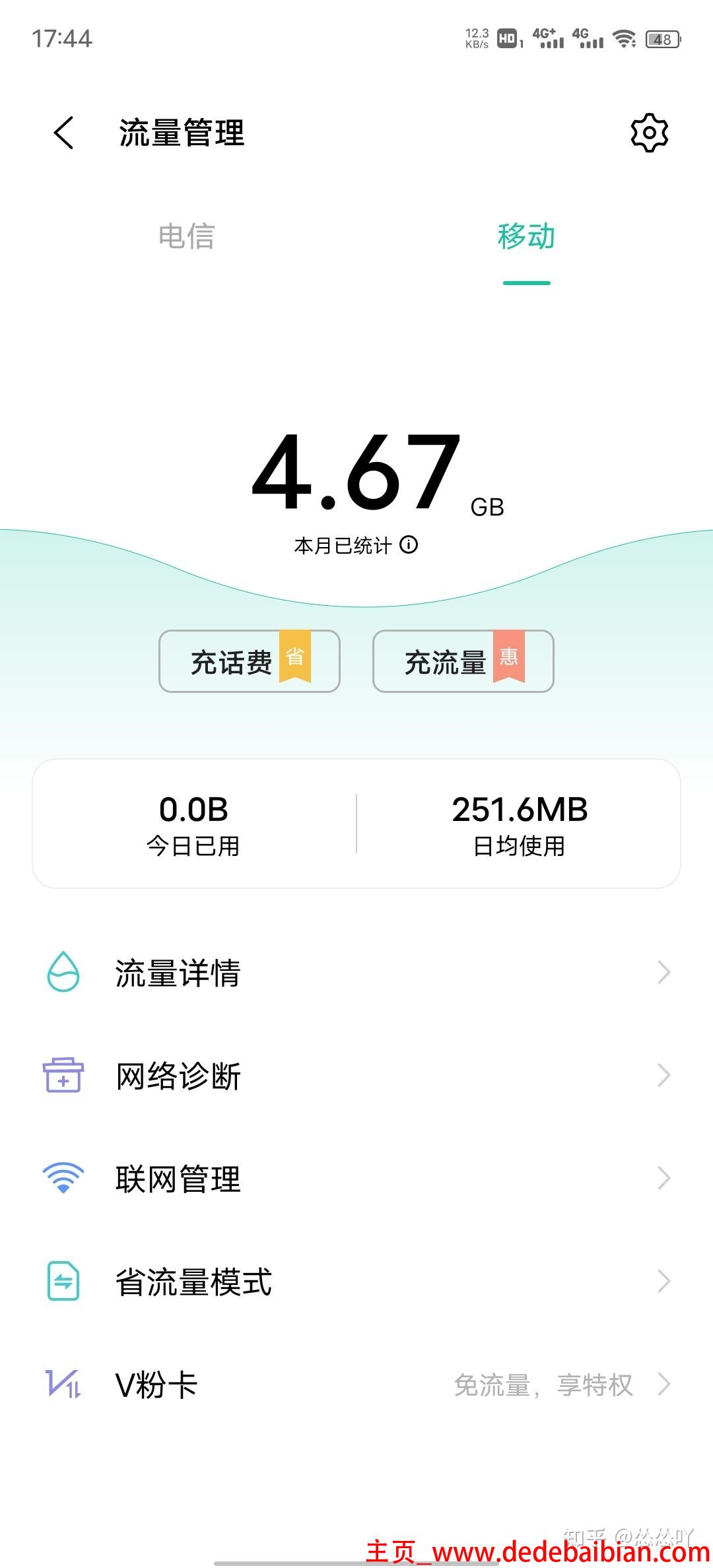The width and height of the screenshot is (713, 1568).
Task: Open the settings gear icon
Action: [x=650, y=133]
